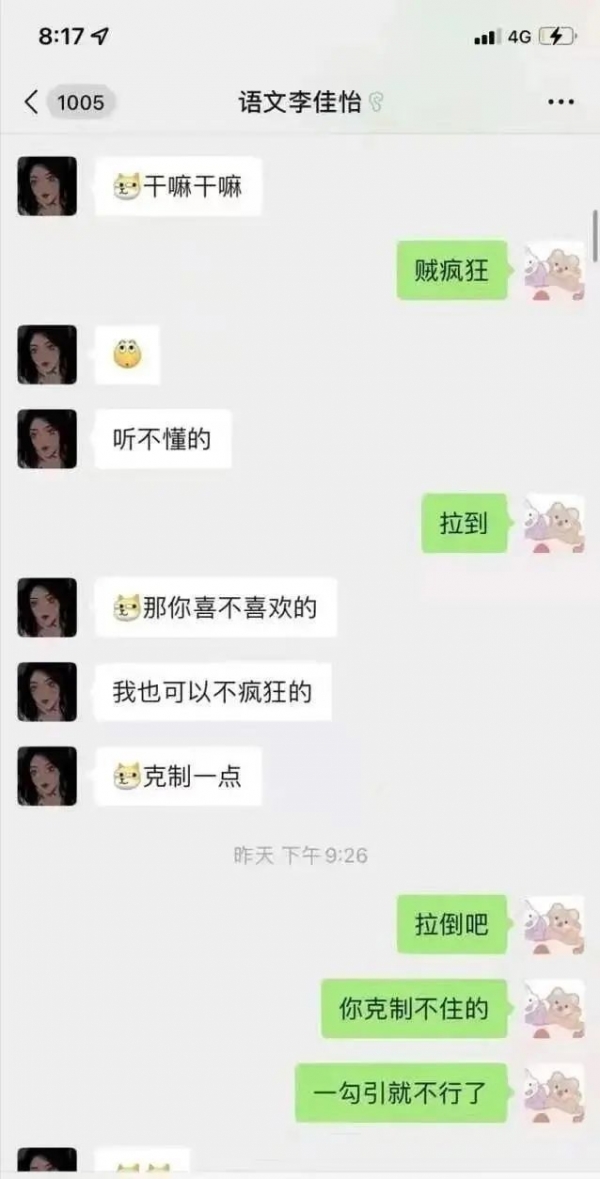Screen dimensions: 600x1179
Task: Tap the contact's avatar next to 听不懂的
Action: [46, 438]
